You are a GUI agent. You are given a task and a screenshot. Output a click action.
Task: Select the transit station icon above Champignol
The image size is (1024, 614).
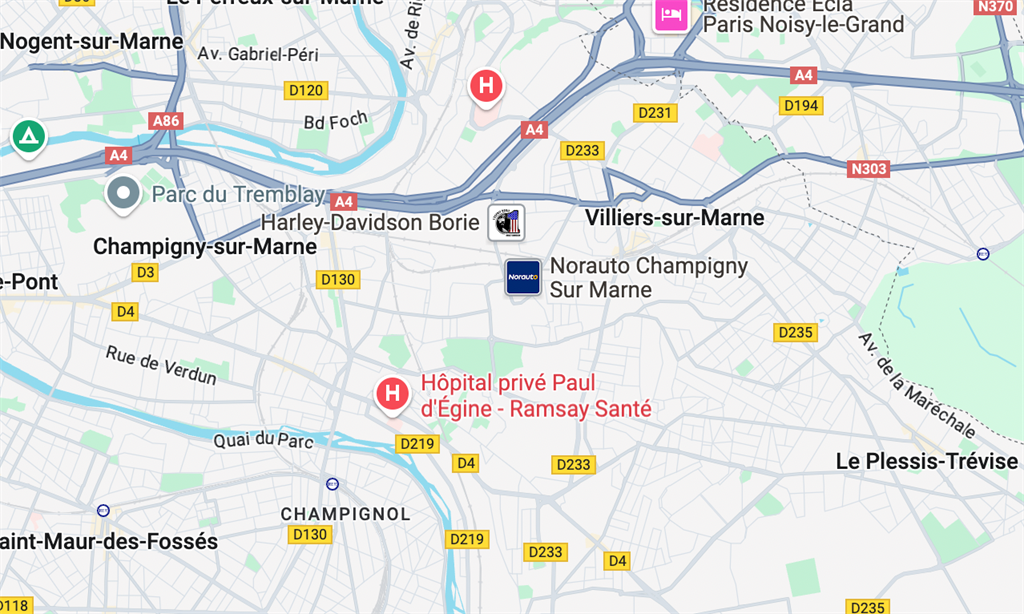333,484
